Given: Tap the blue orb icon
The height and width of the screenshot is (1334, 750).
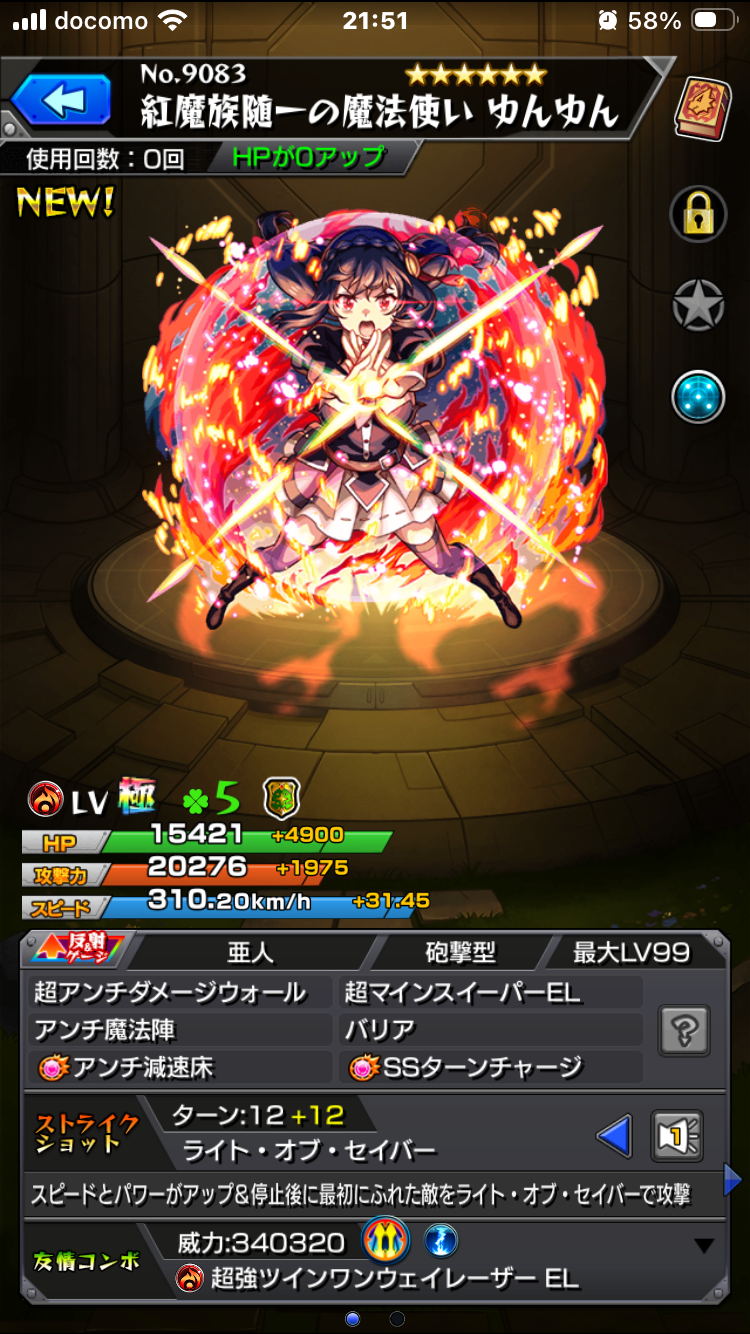Looking at the screenshot, I should [698, 397].
